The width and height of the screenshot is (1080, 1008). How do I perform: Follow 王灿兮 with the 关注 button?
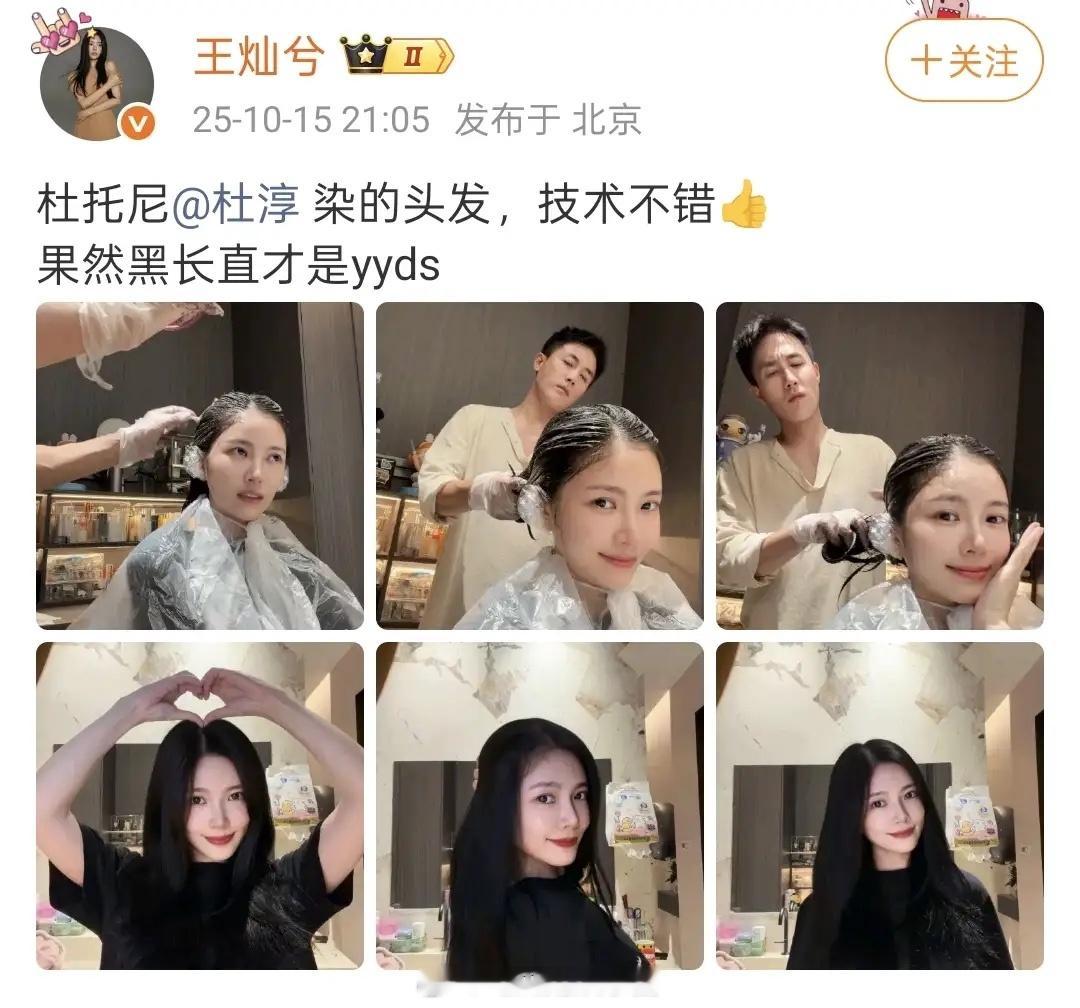[x=964, y=61]
